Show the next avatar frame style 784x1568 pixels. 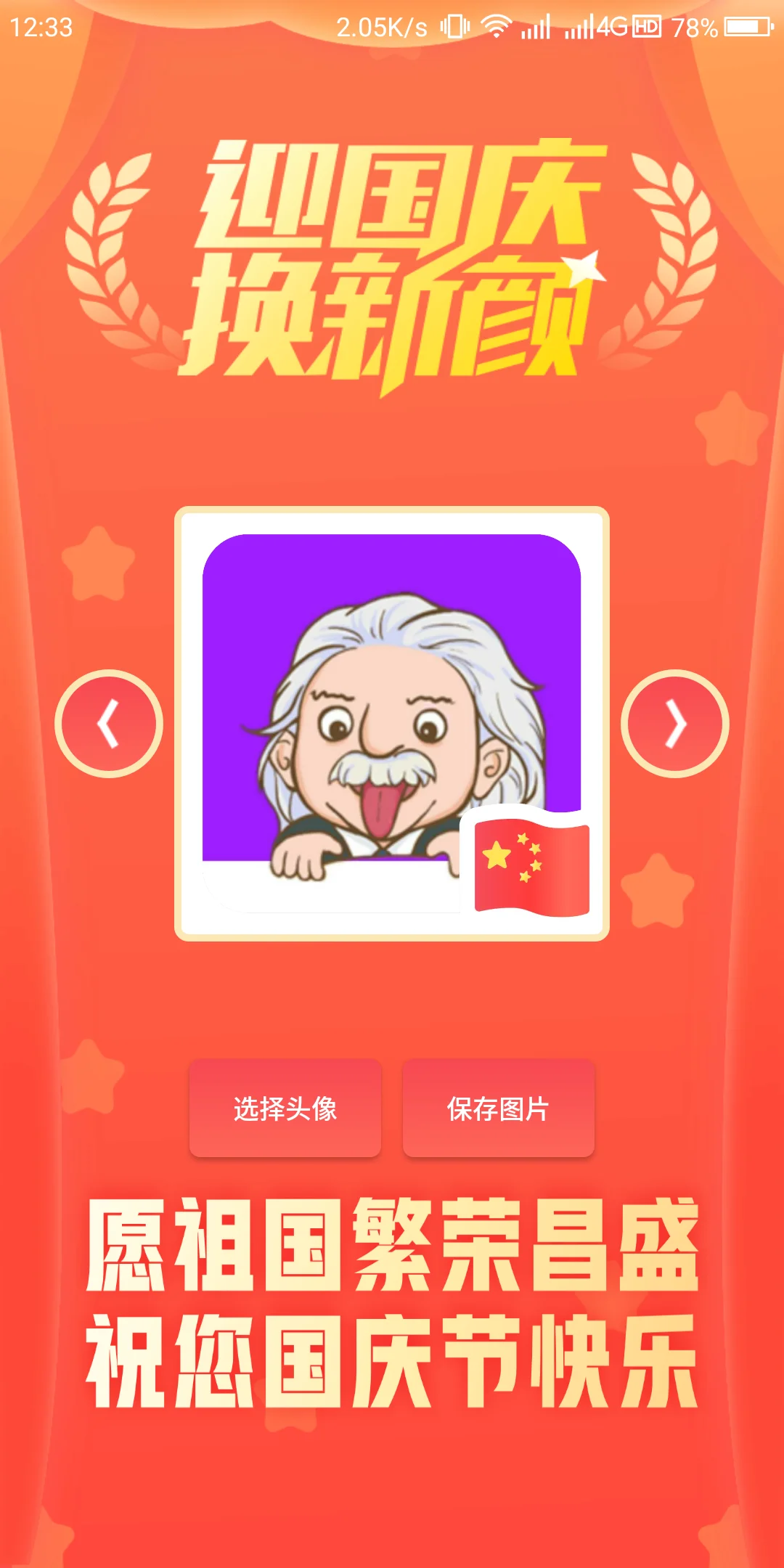click(675, 724)
